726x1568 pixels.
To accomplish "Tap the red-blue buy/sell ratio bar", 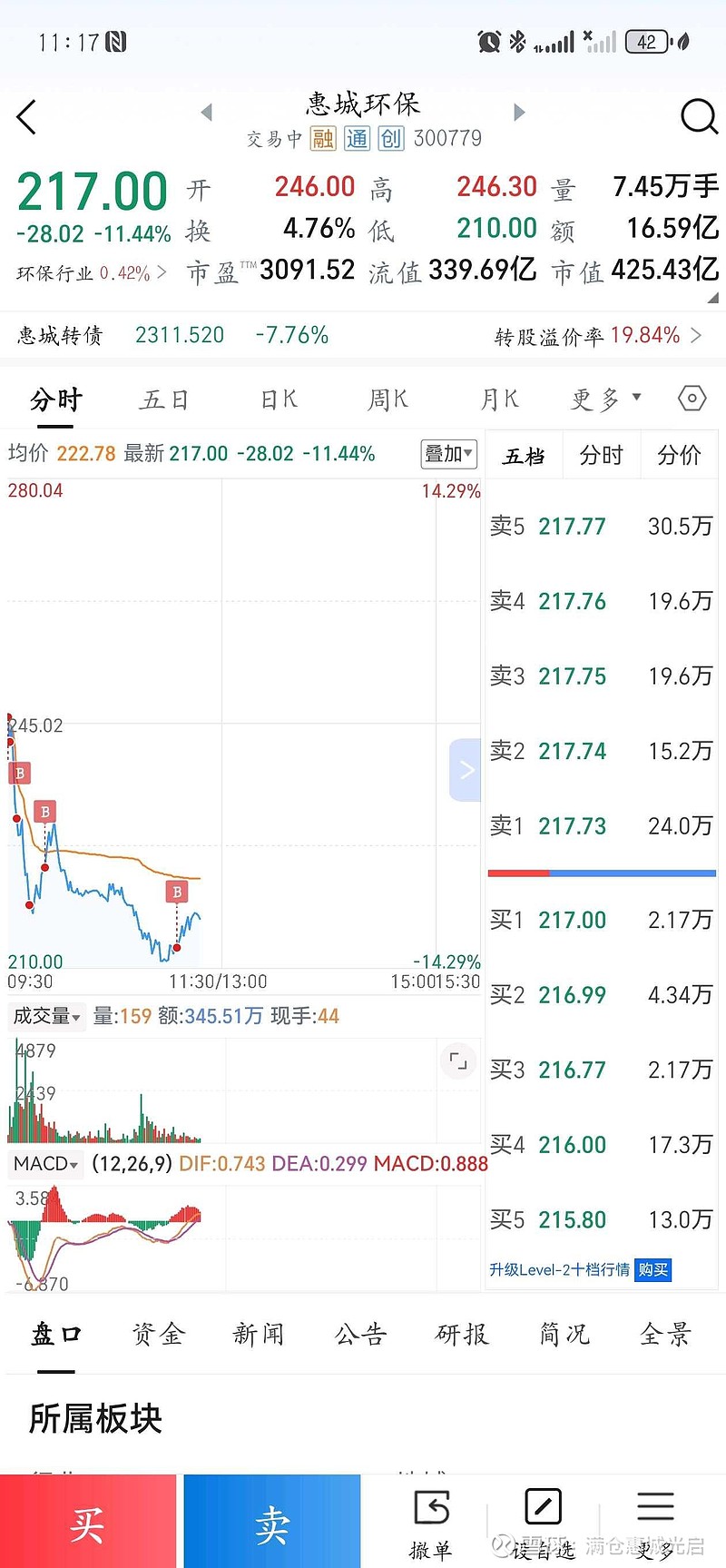I will point(602,873).
